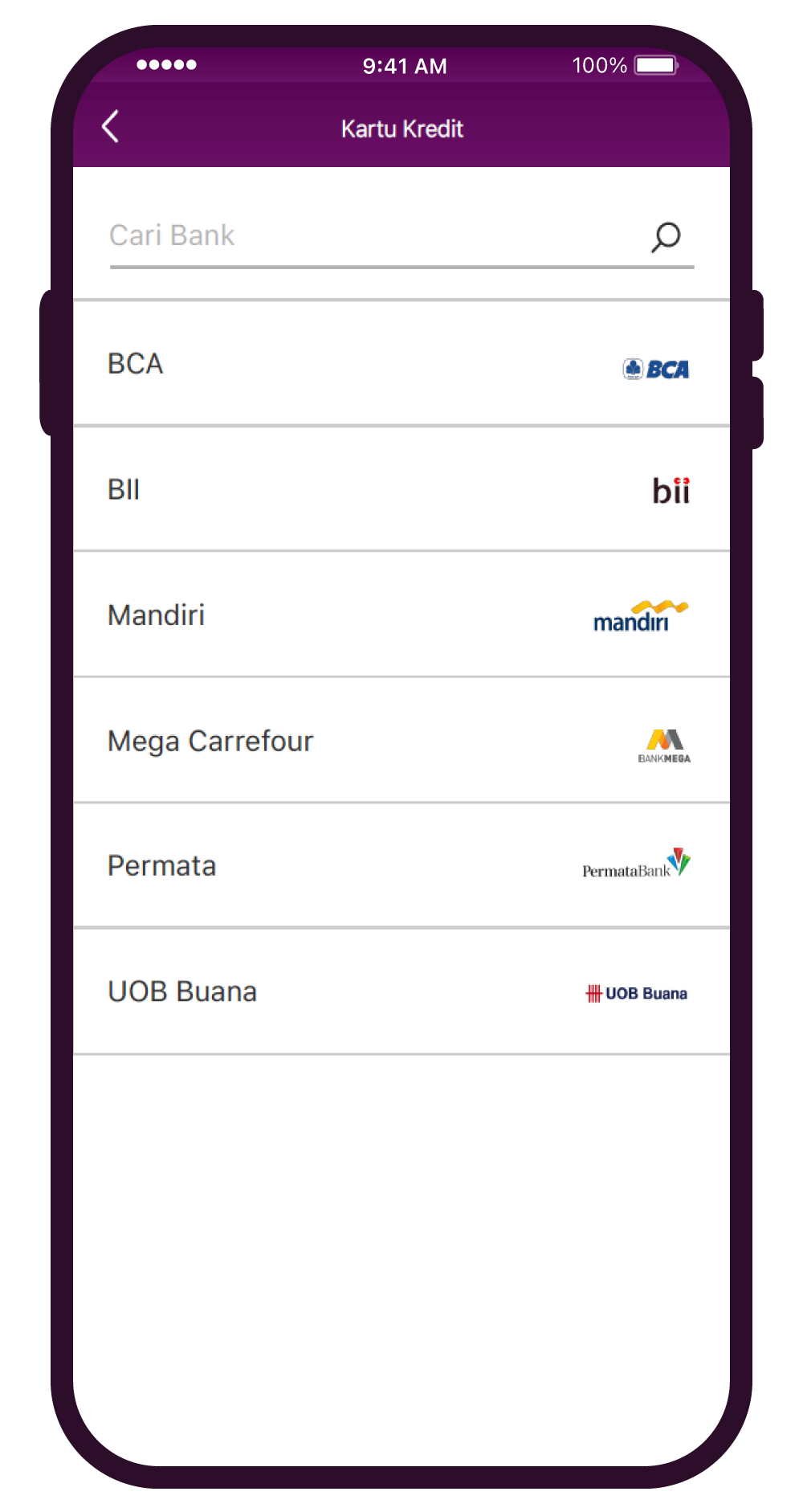This screenshot has width=803, height=1512.
Task: Tap the magnifier search icon
Action: point(666,237)
